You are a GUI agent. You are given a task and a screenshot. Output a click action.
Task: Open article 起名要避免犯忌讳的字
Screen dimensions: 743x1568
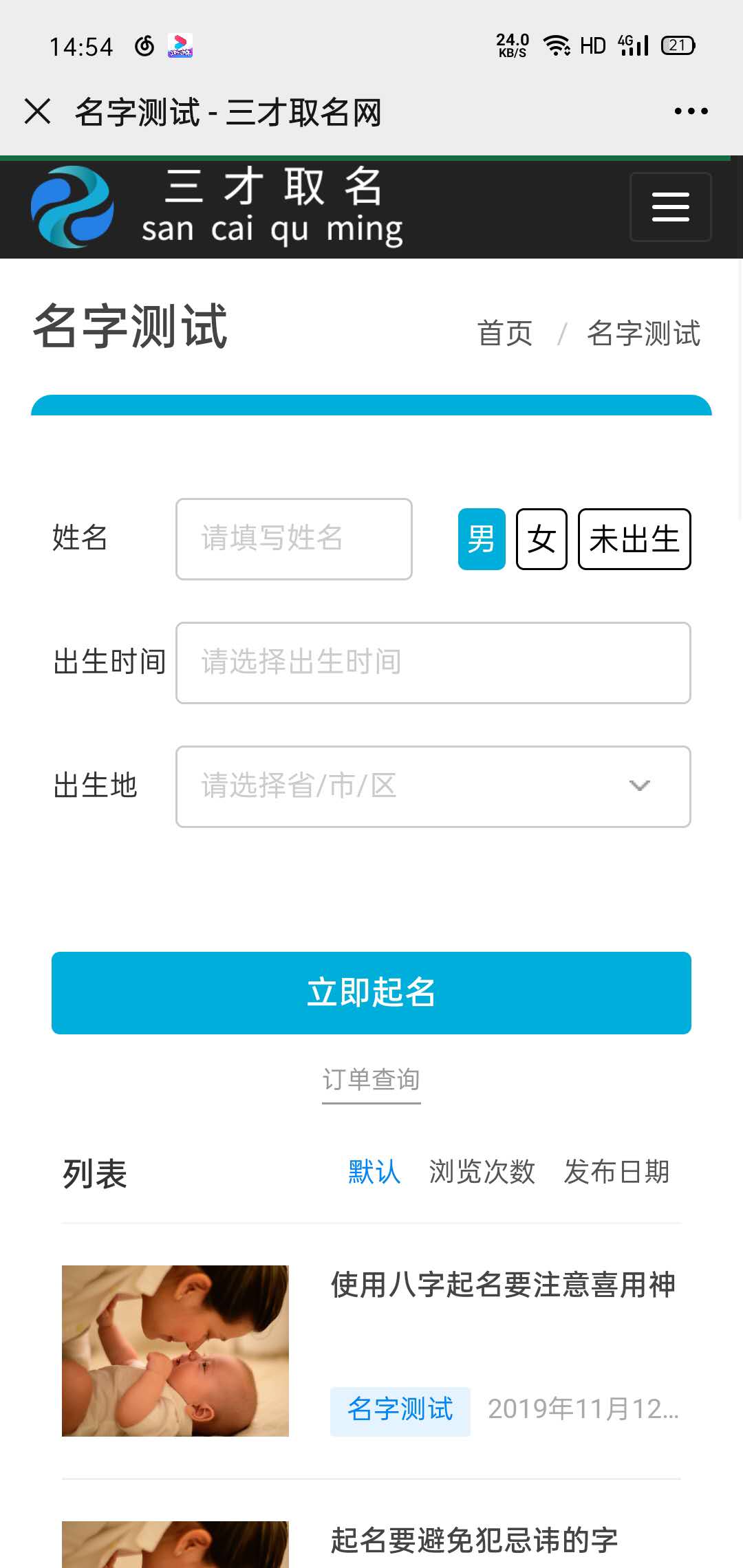pyautogui.click(x=474, y=1540)
